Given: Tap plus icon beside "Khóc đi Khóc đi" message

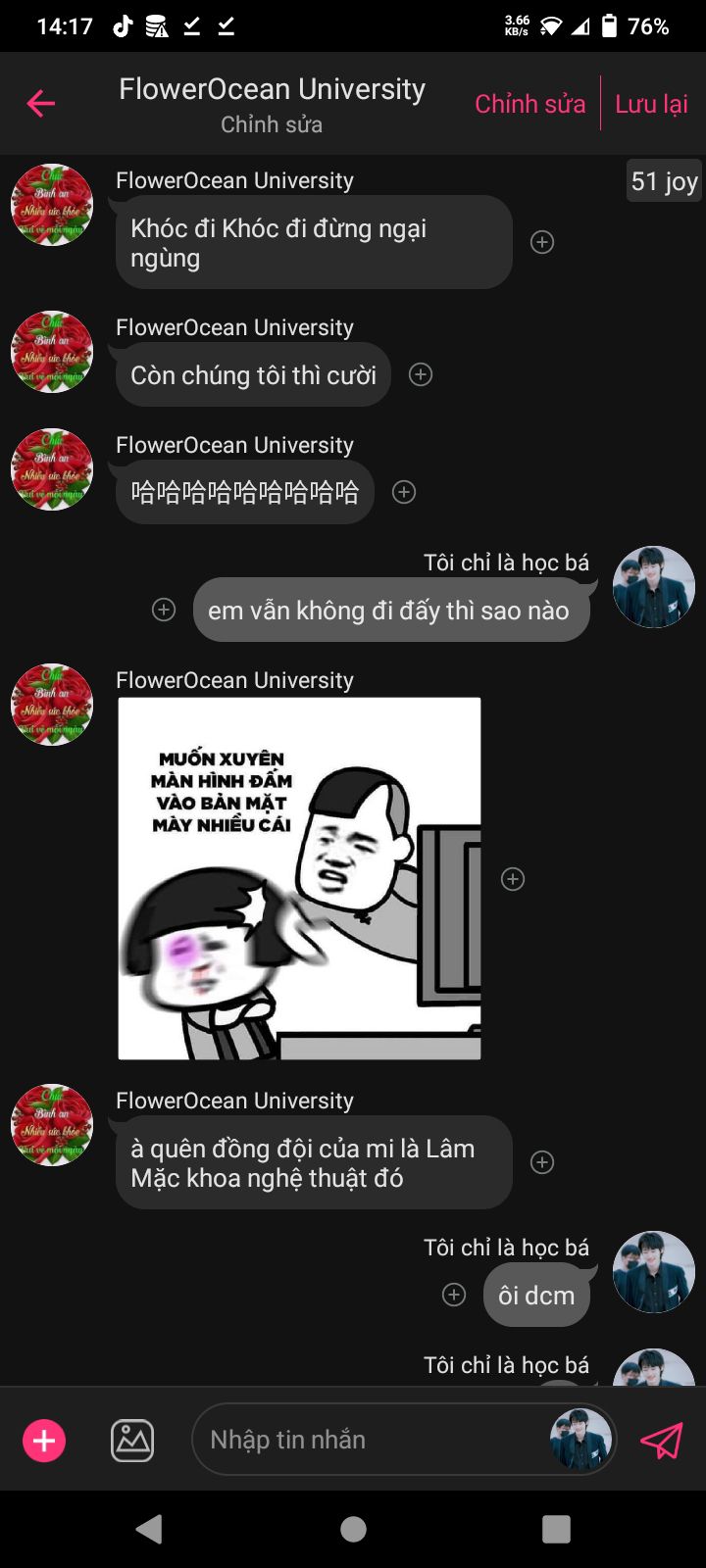Looking at the screenshot, I should [x=542, y=242].
